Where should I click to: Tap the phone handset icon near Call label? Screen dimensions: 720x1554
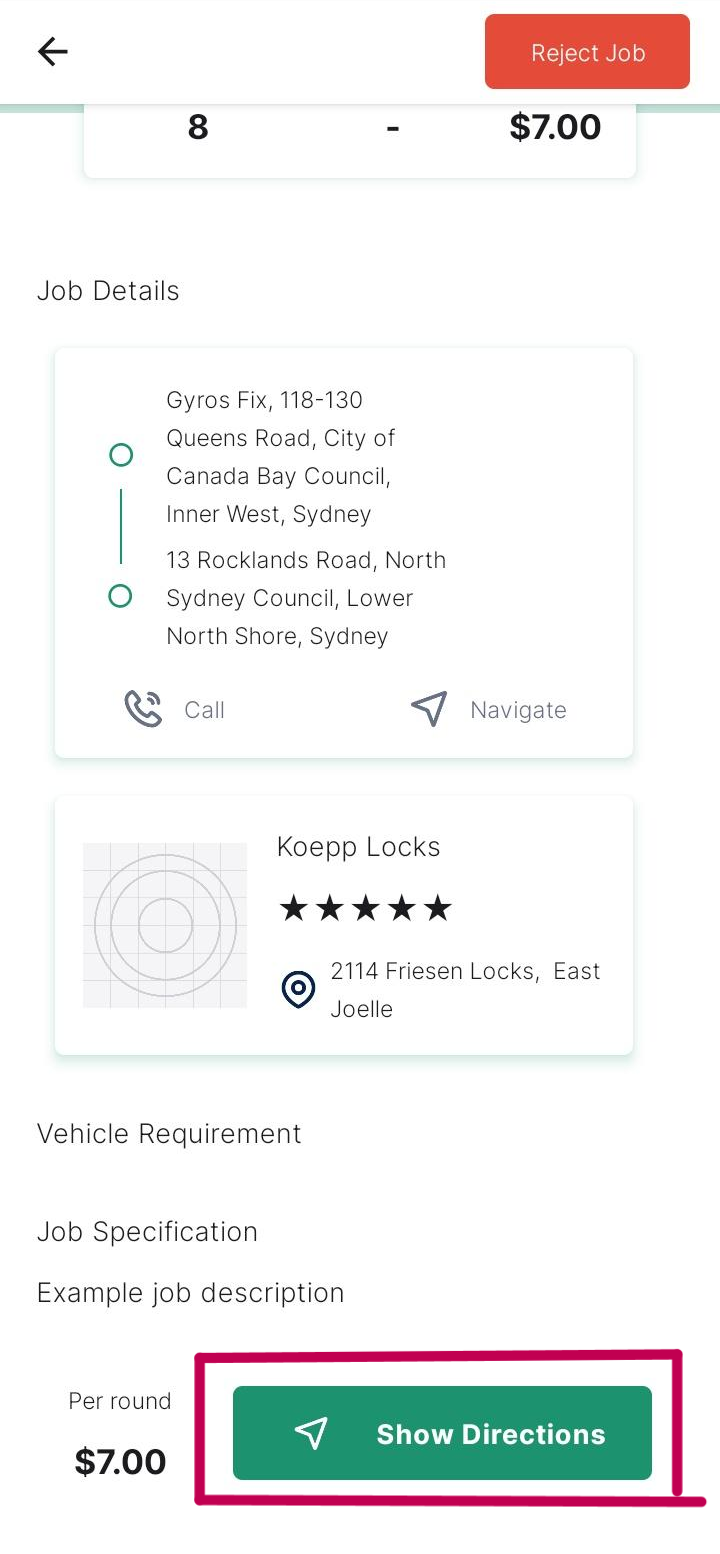[x=143, y=709]
